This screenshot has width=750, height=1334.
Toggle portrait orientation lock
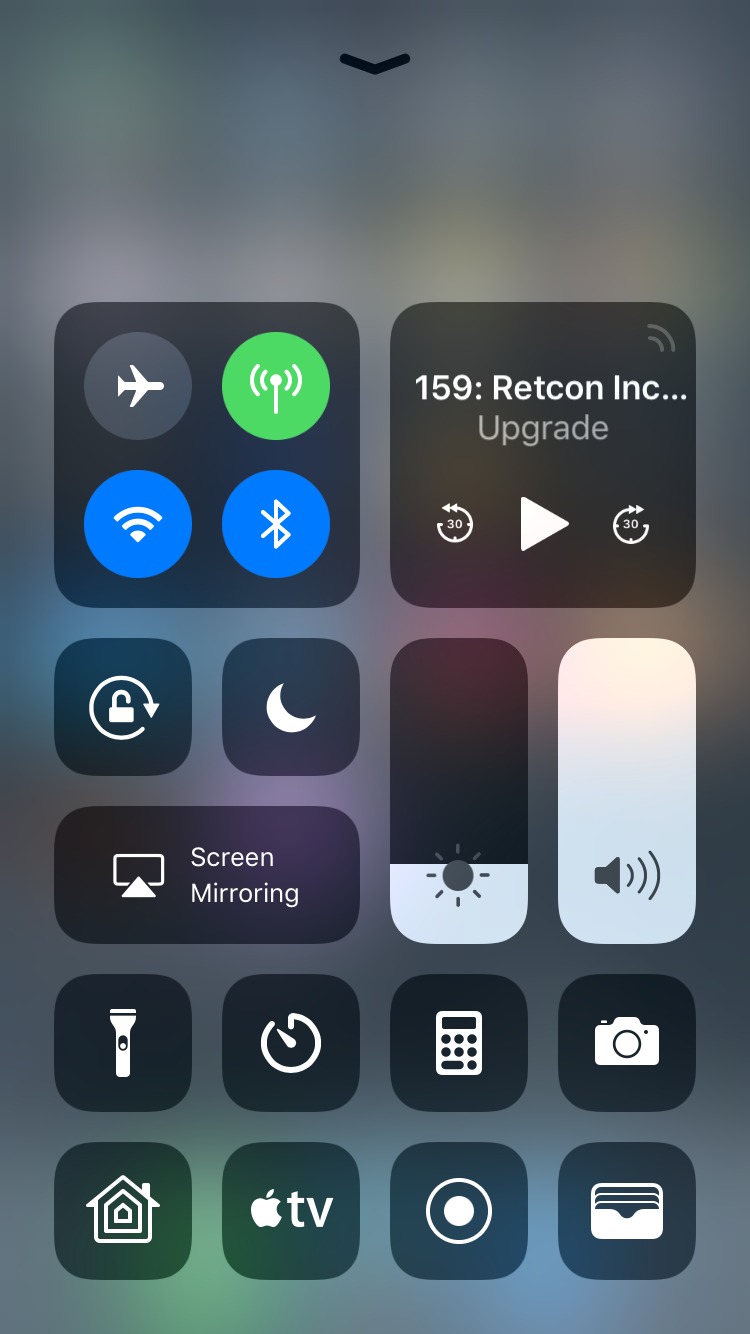[123, 707]
